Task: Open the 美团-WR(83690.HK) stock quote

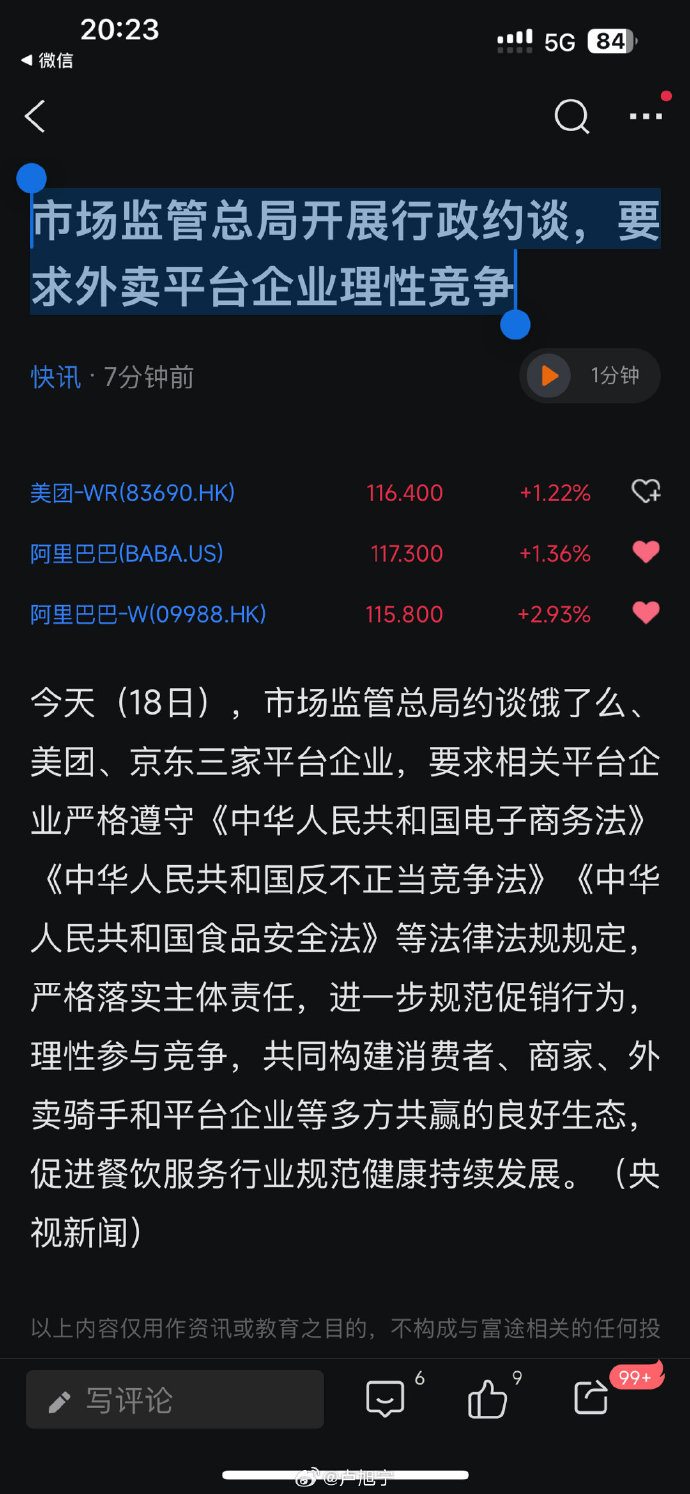Action: 133,493
